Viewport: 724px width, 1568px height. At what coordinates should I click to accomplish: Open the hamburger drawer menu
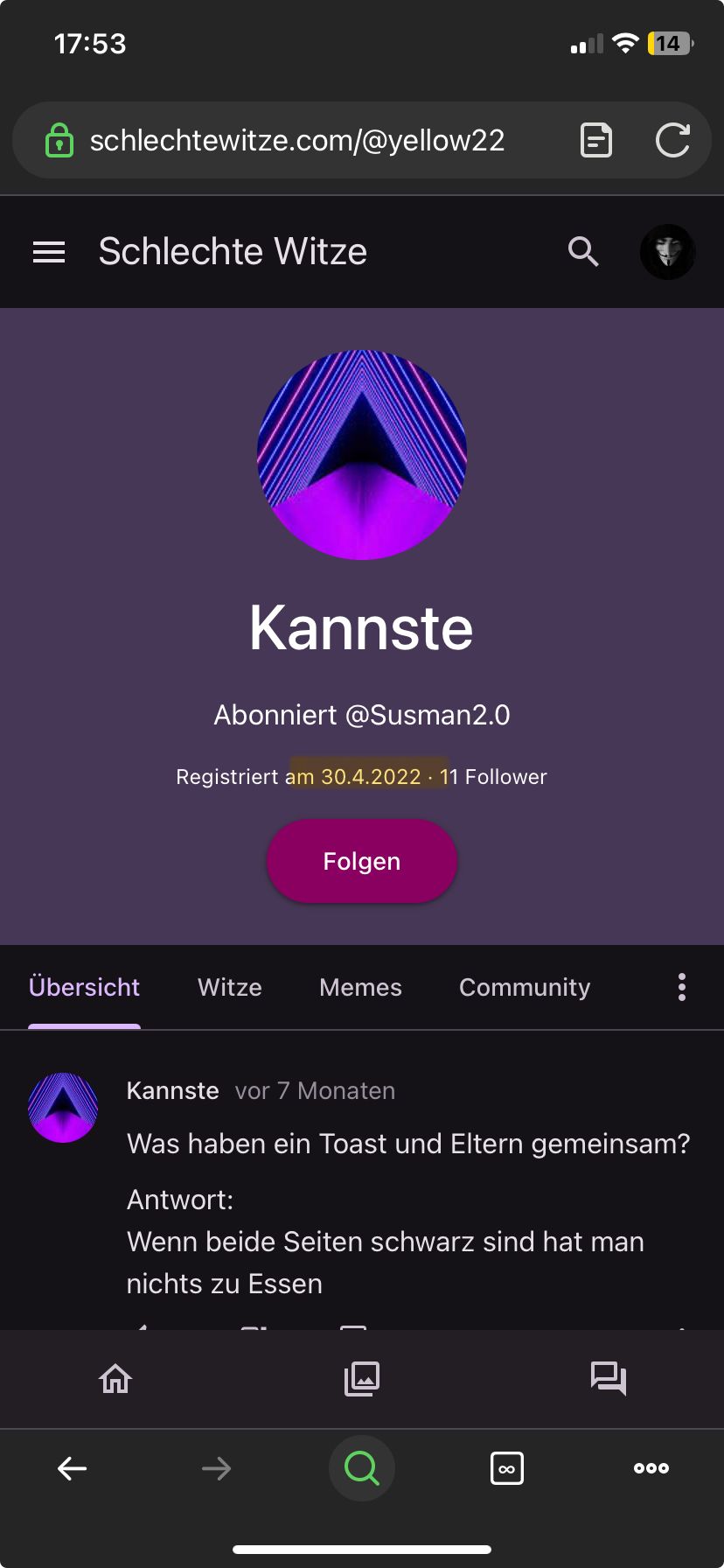(x=49, y=252)
